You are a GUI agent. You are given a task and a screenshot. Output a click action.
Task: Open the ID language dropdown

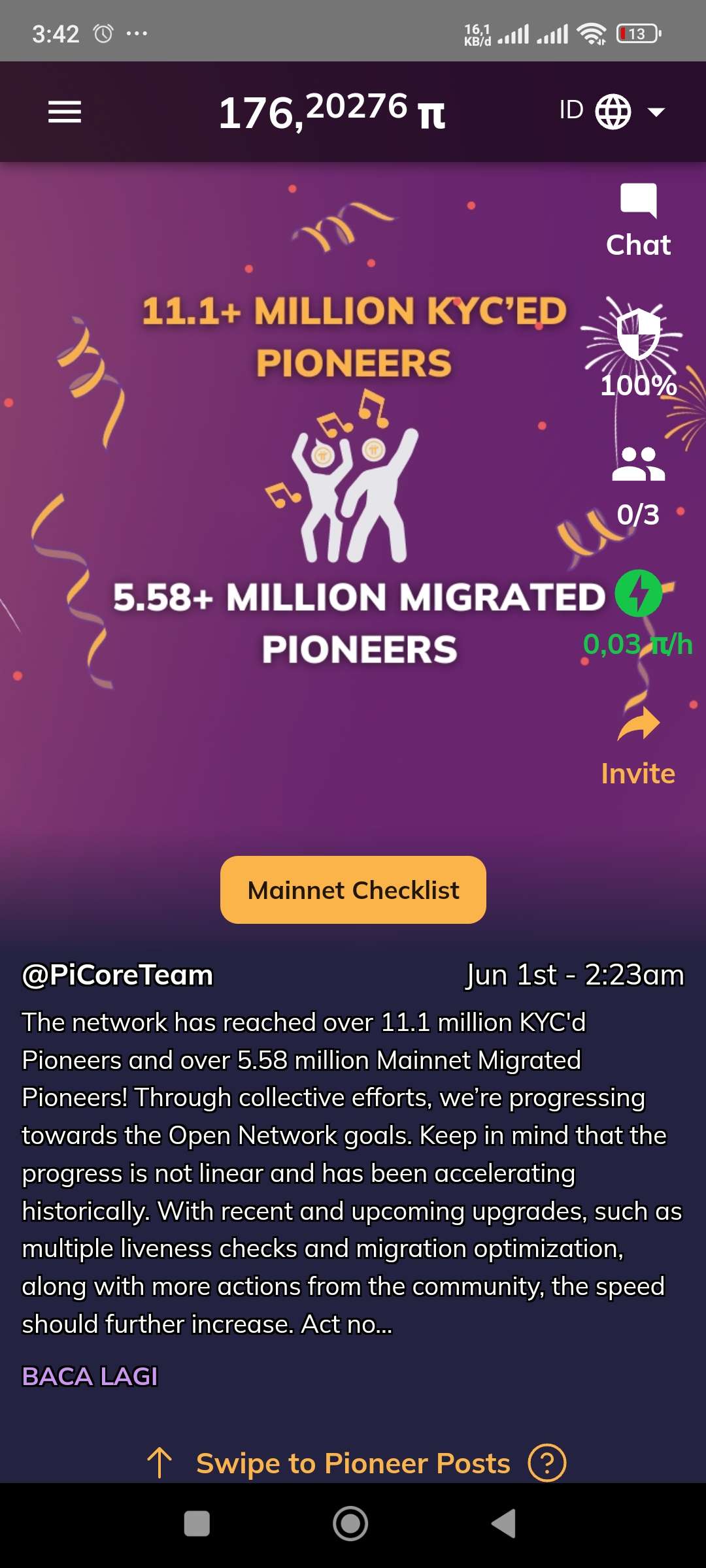pyautogui.click(x=613, y=112)
